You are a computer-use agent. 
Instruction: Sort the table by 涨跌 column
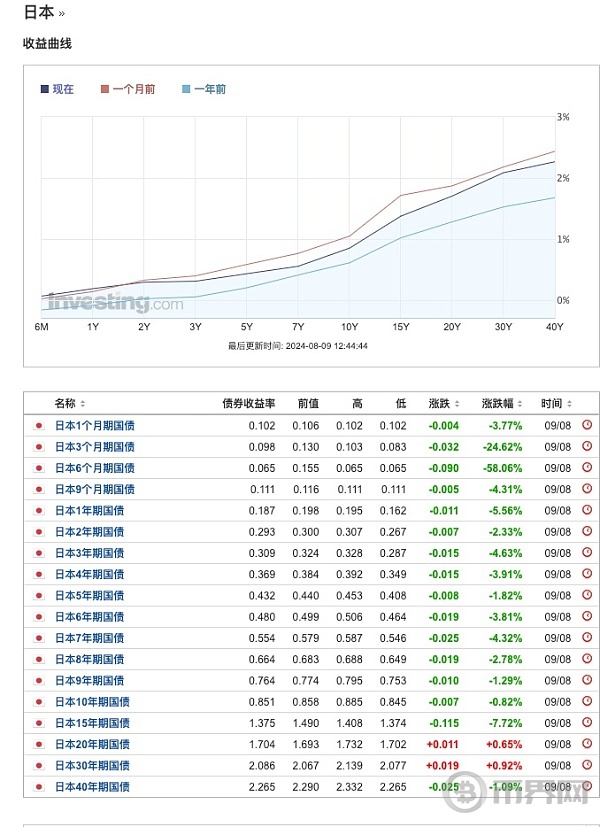tap(442, 404)
